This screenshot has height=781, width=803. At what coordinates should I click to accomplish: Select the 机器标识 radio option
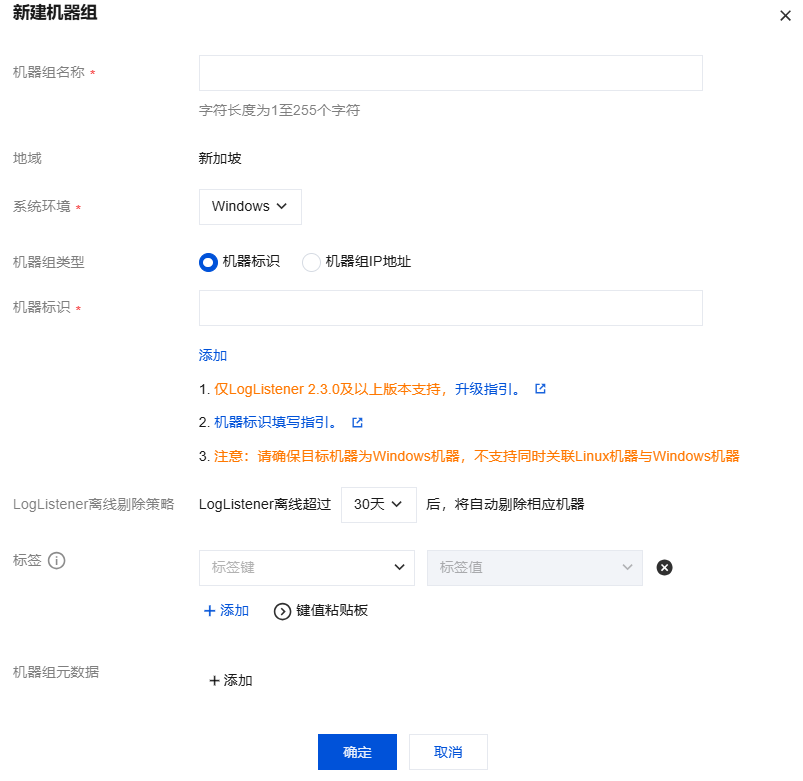208,262
